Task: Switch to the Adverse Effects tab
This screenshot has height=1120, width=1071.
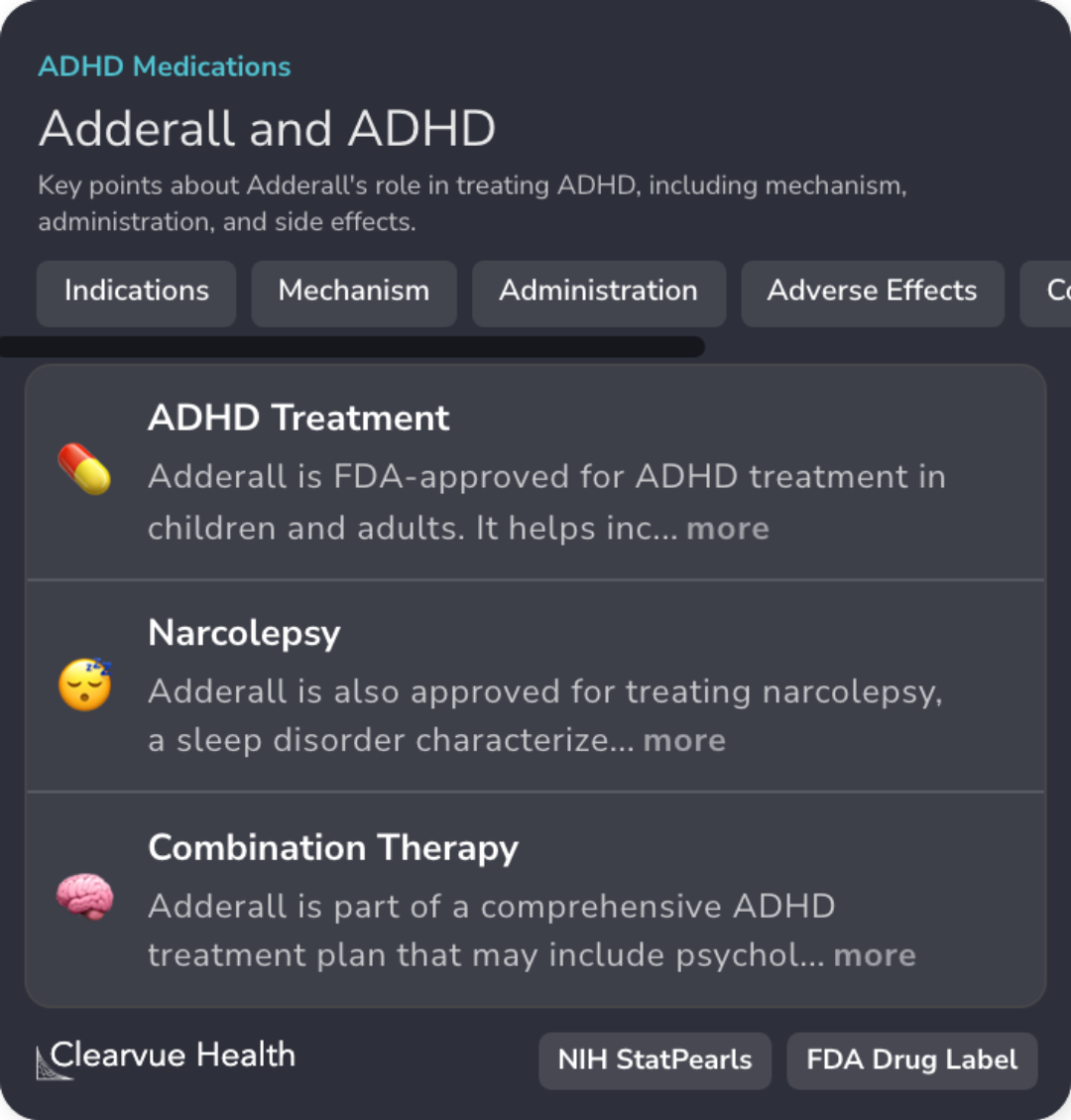Action: pos(872,292)
